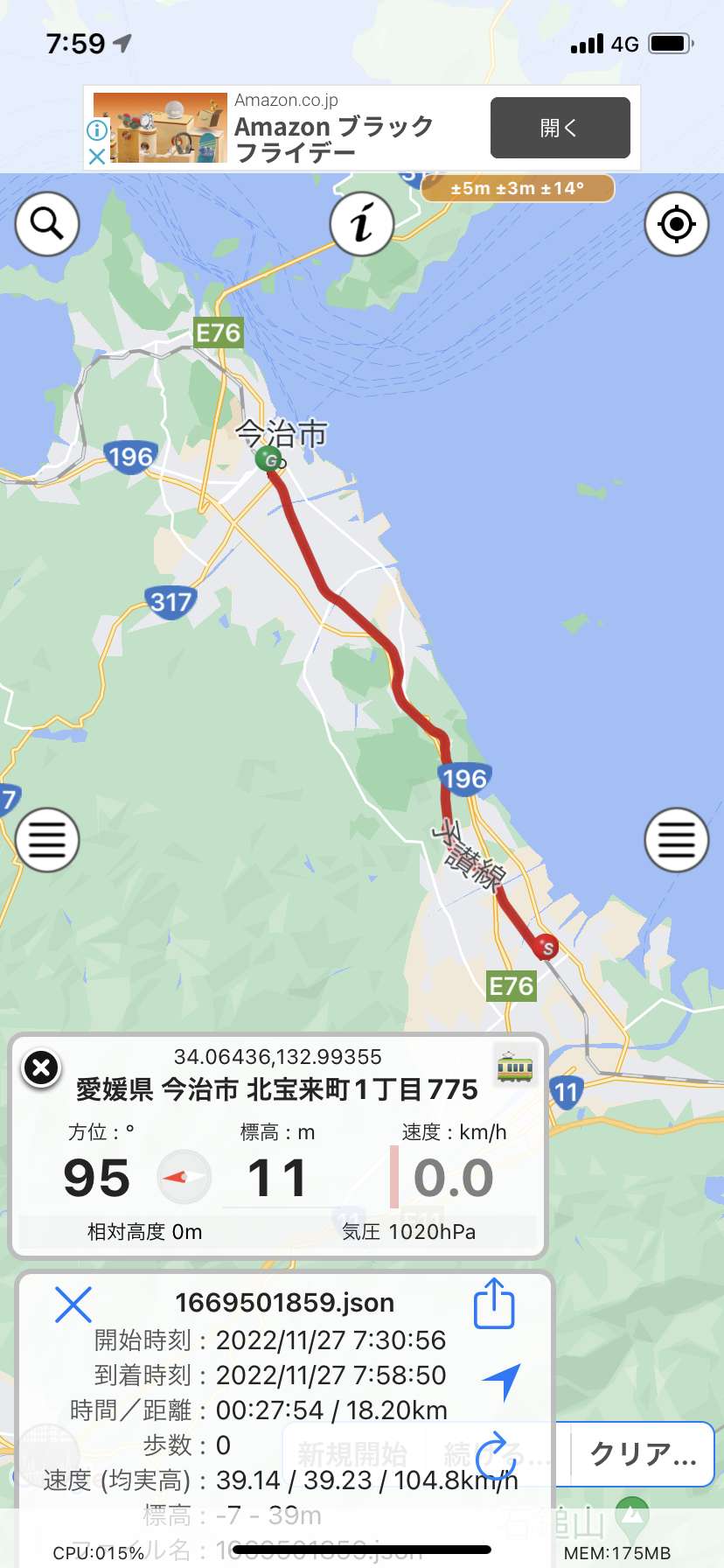Tap the クリア... button
Viewport: 724px width, 1568px height.
click(643, 1454)
